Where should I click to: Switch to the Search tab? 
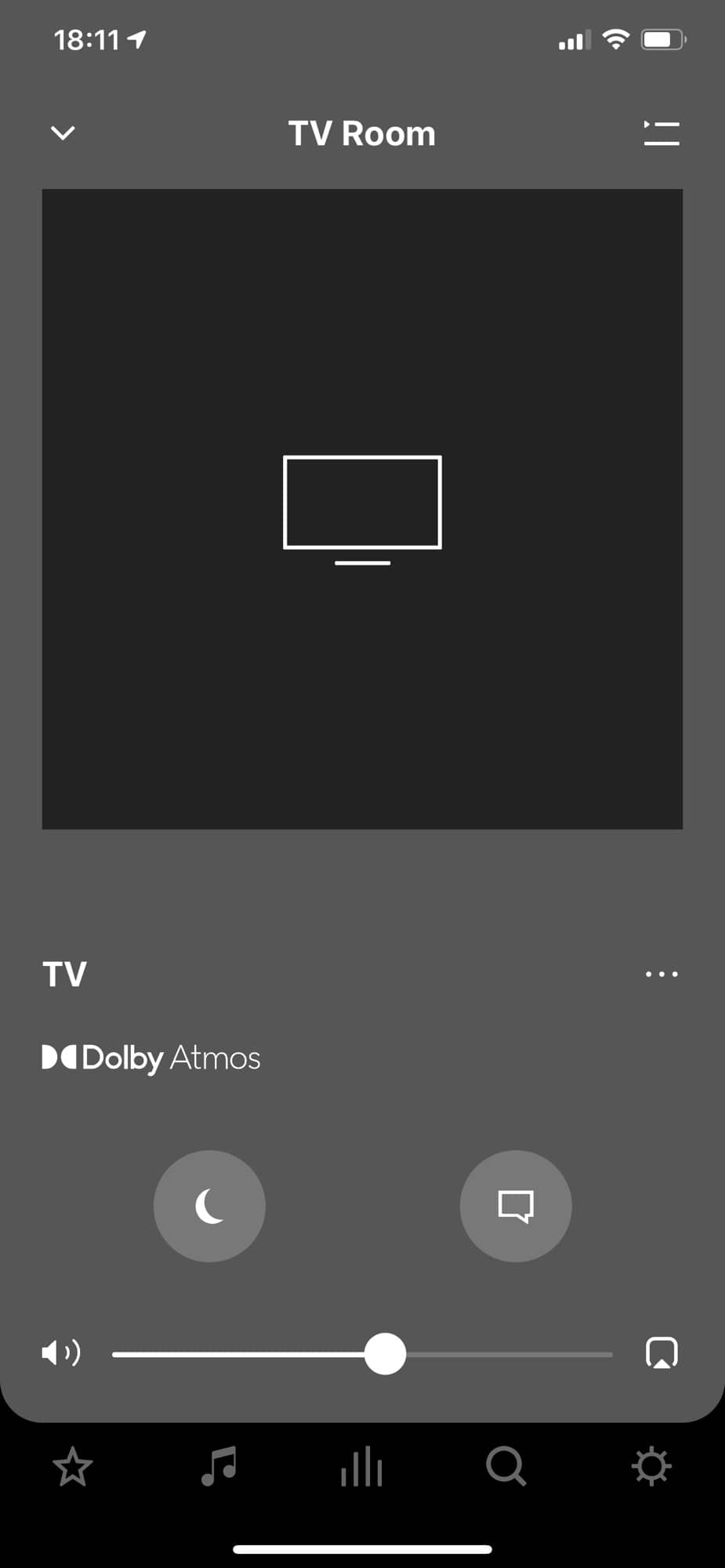pos(506,1467)
